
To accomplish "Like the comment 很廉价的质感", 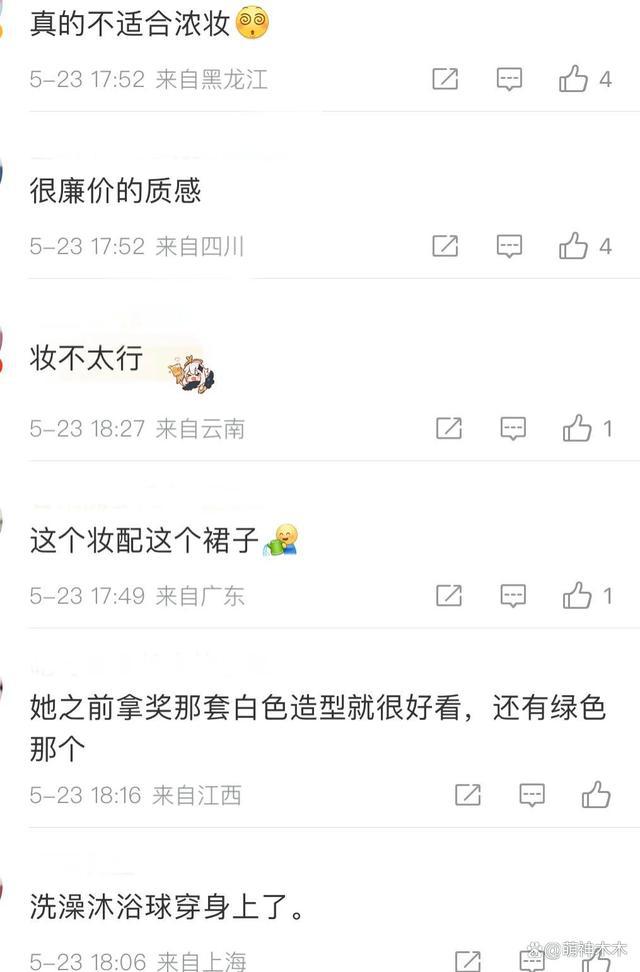I will coord(574,245).
